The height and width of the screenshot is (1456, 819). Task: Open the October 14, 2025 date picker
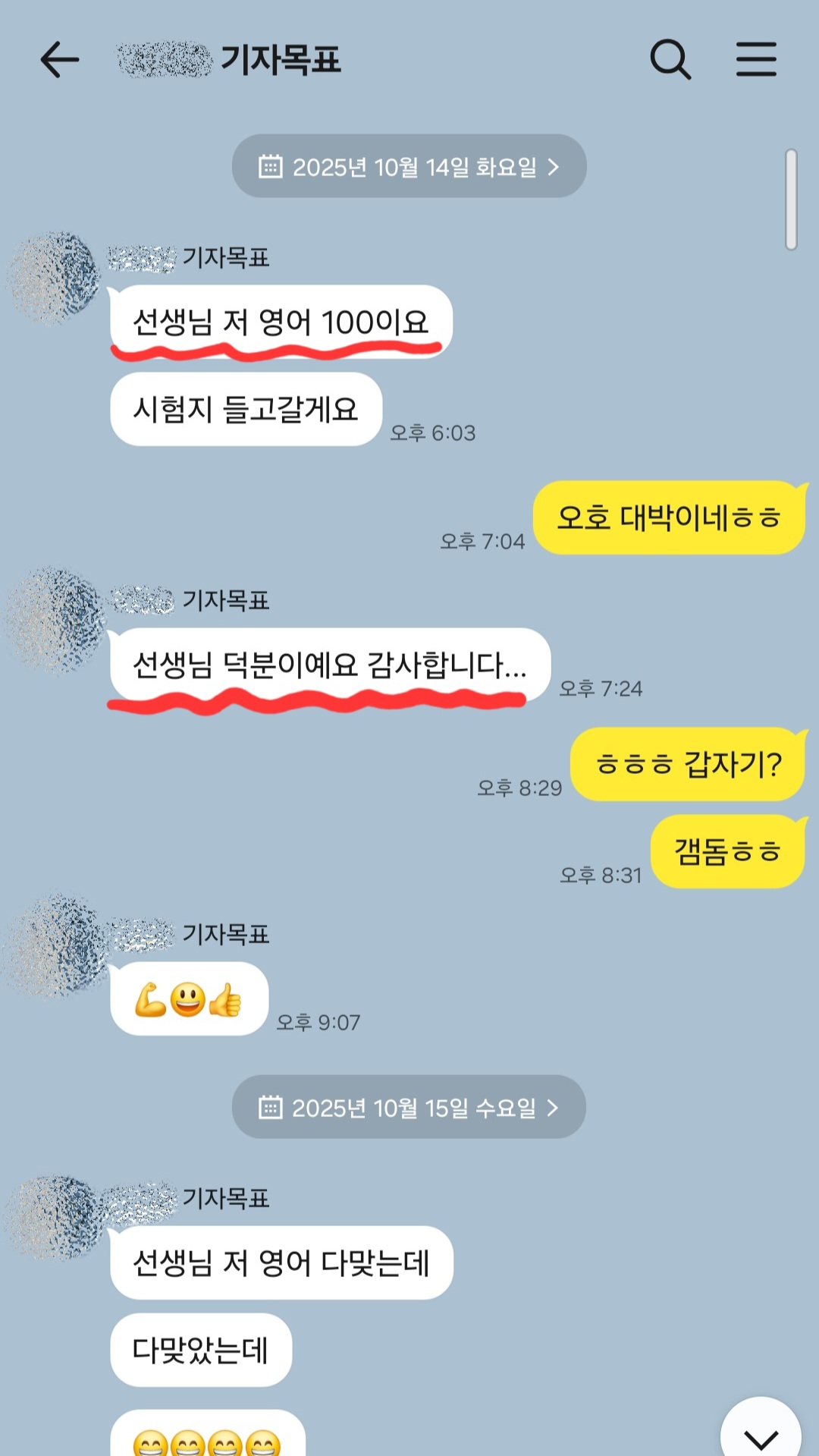point(409,166)
